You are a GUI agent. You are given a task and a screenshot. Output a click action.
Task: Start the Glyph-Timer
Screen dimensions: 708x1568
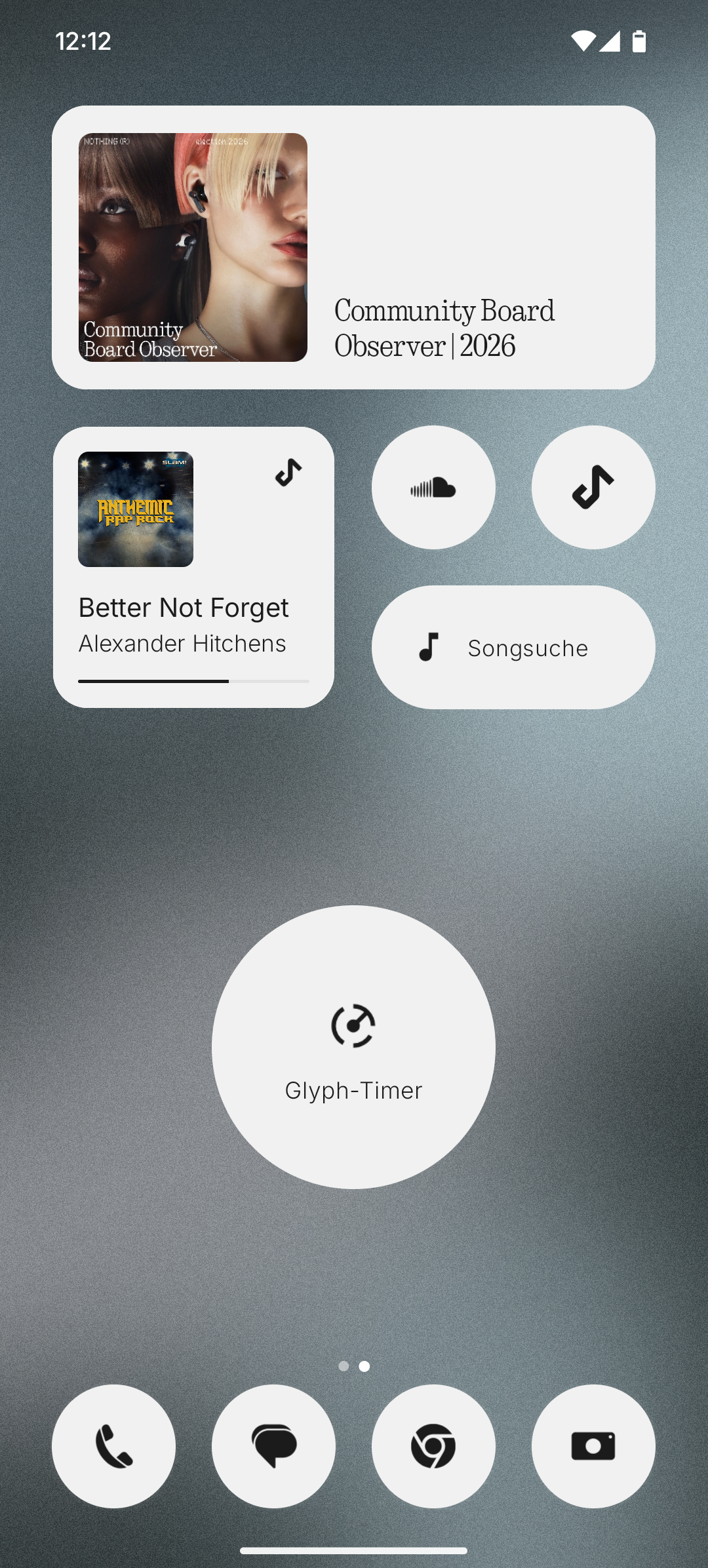pos(353,1047)
